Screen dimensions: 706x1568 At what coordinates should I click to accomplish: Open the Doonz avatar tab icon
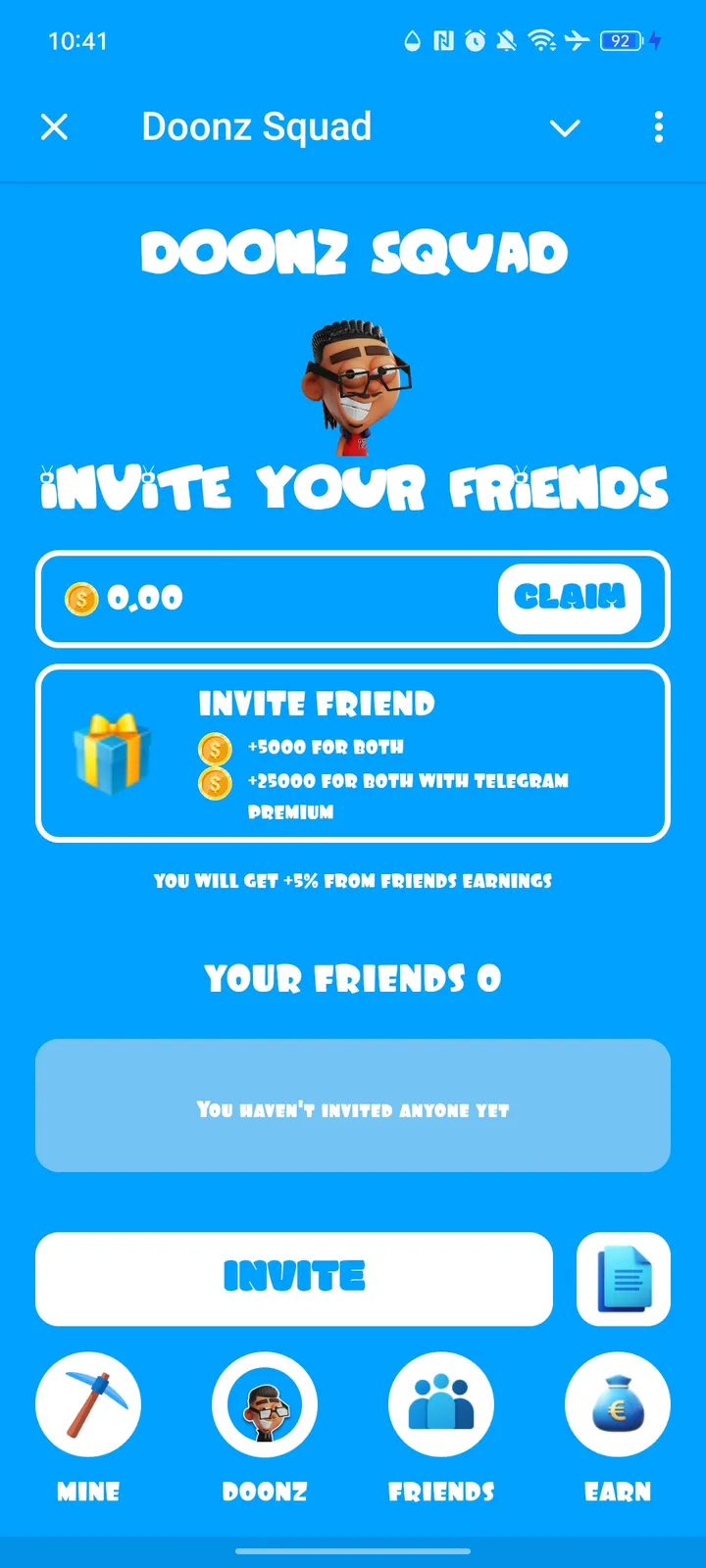(x=265, y=1403)
